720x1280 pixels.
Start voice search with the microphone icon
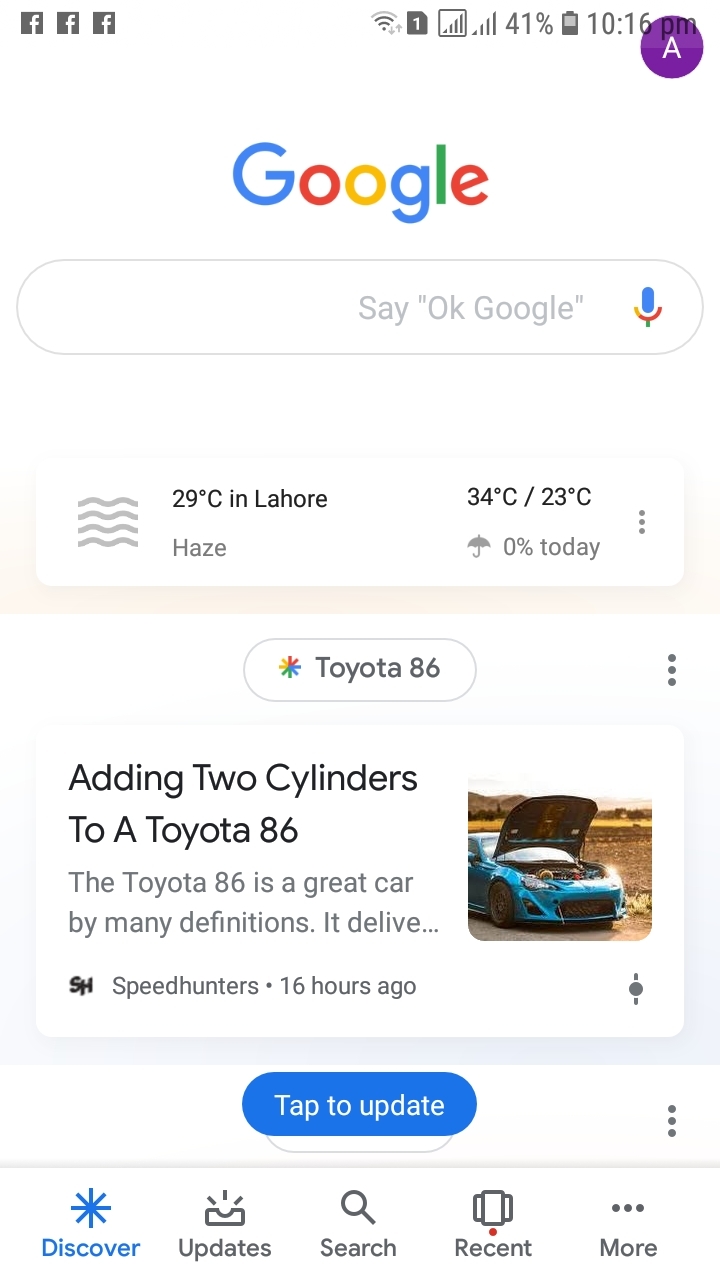648,307
